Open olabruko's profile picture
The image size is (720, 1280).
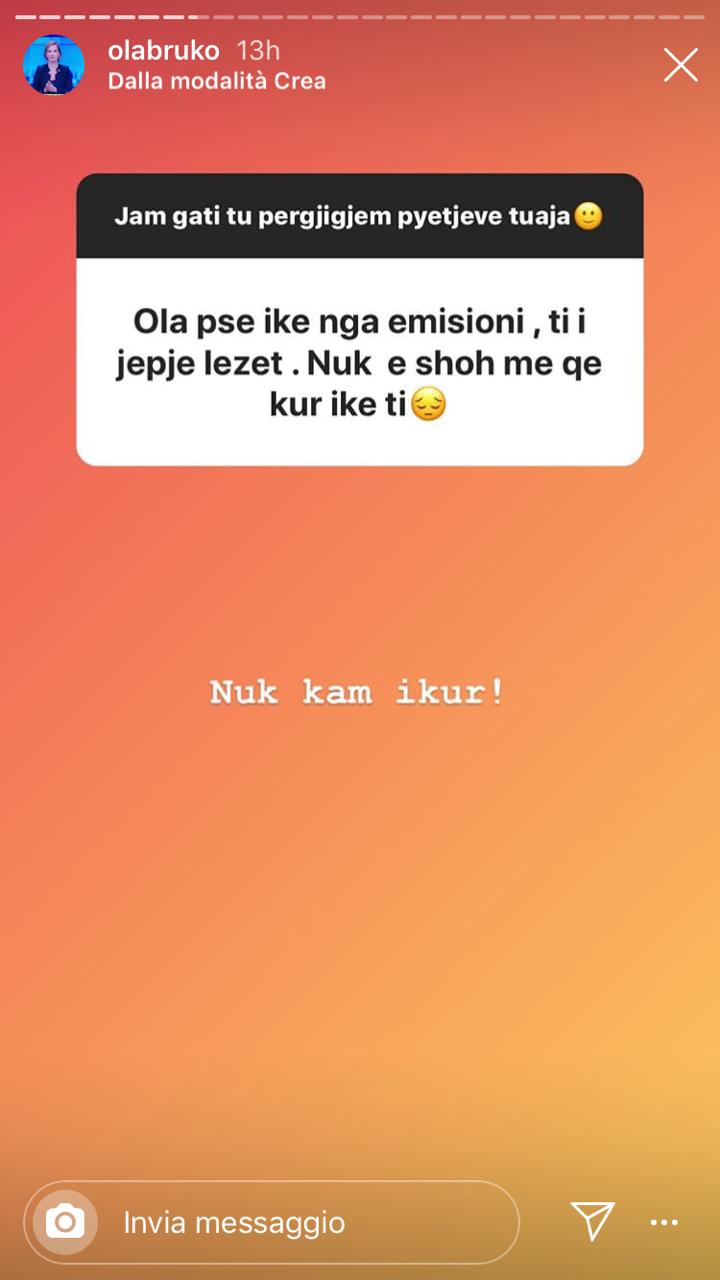point(54,65)
